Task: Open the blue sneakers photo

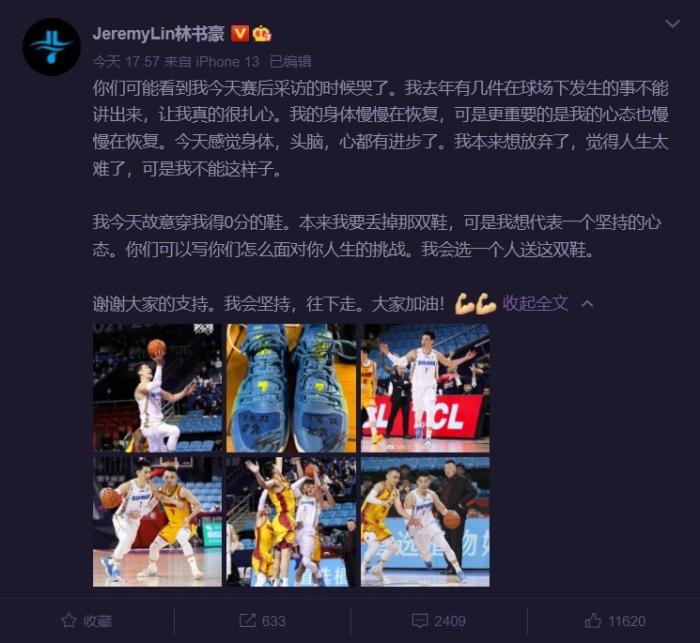Action: (290, 387)
